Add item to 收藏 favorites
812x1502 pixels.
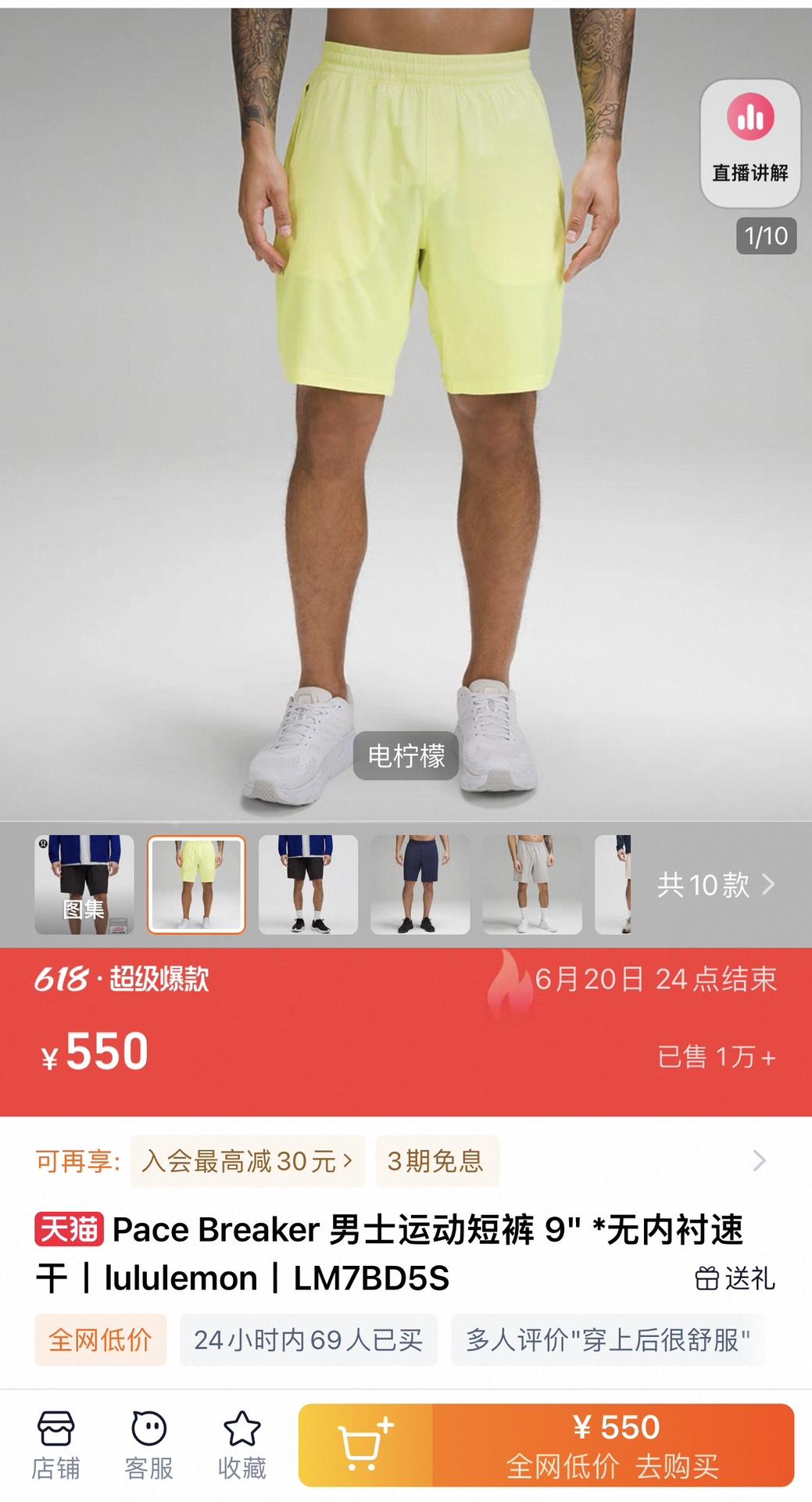[x=241, y=1446]
